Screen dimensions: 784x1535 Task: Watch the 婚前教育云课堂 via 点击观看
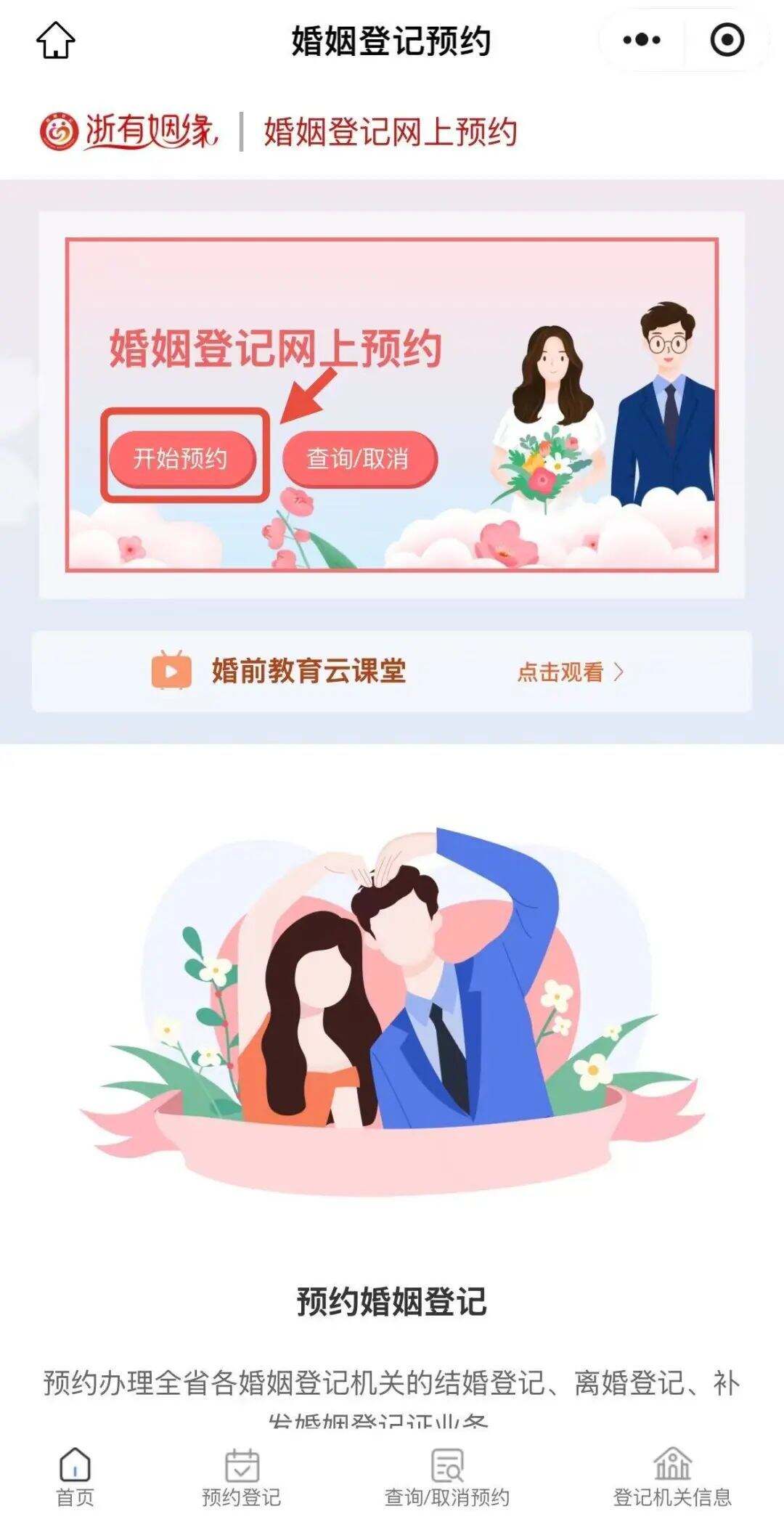tap(569, 672)
